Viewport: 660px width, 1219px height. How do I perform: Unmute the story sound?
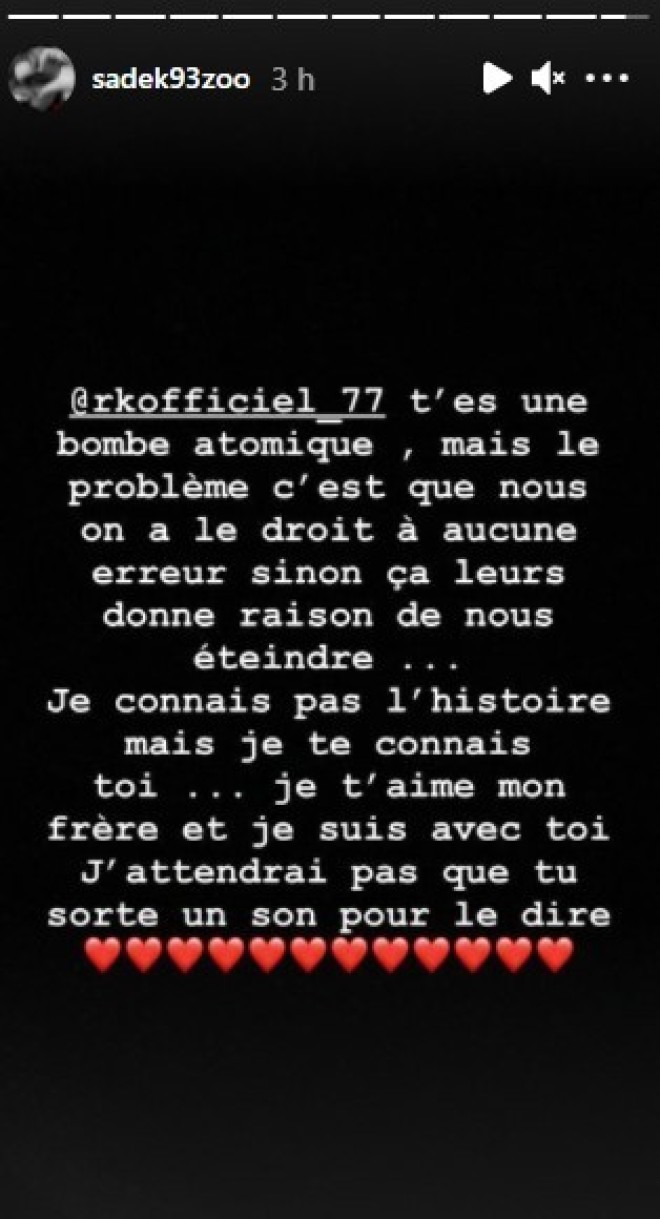click(x=548, y=78)
